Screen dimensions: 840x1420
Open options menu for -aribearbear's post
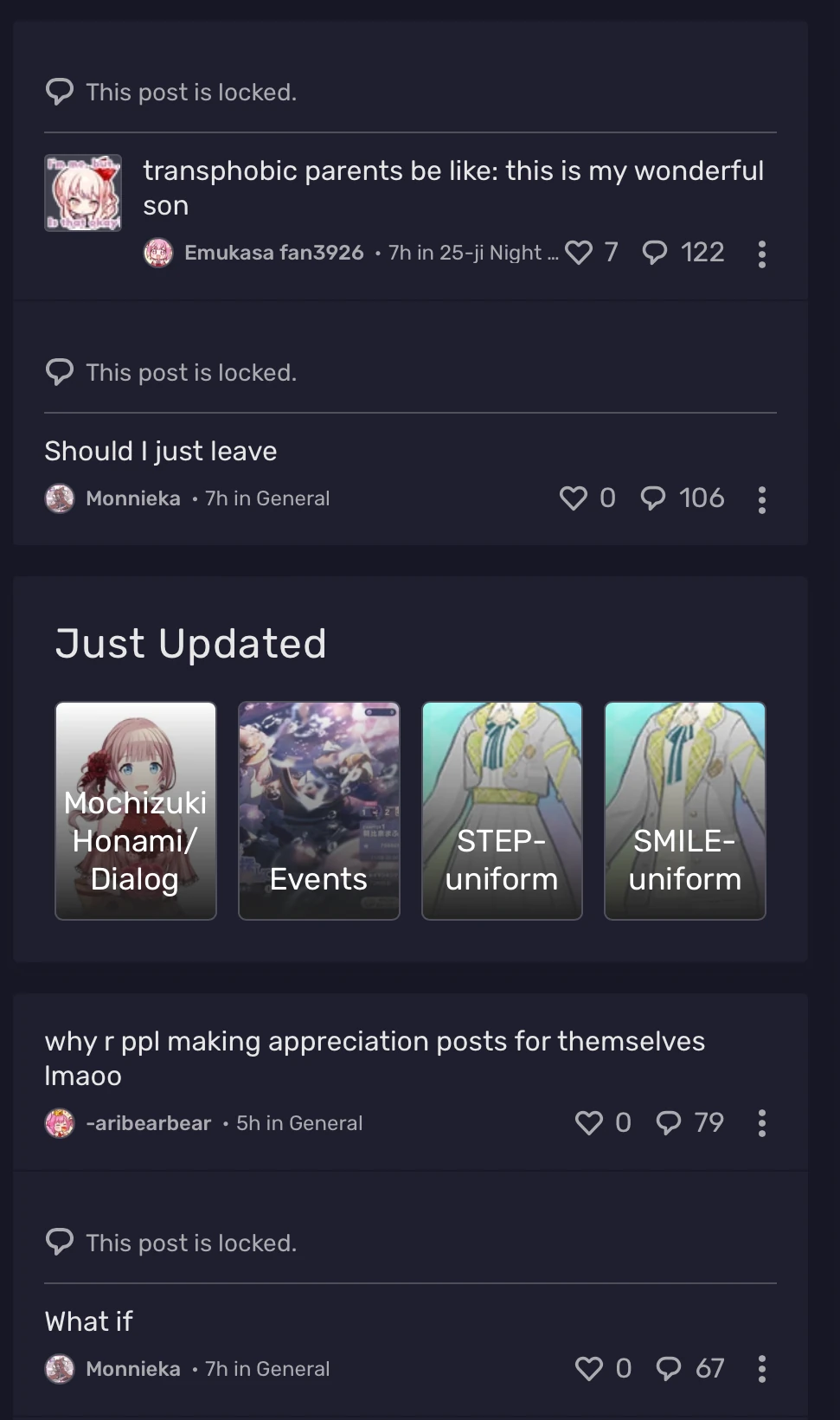(762, 1122)
